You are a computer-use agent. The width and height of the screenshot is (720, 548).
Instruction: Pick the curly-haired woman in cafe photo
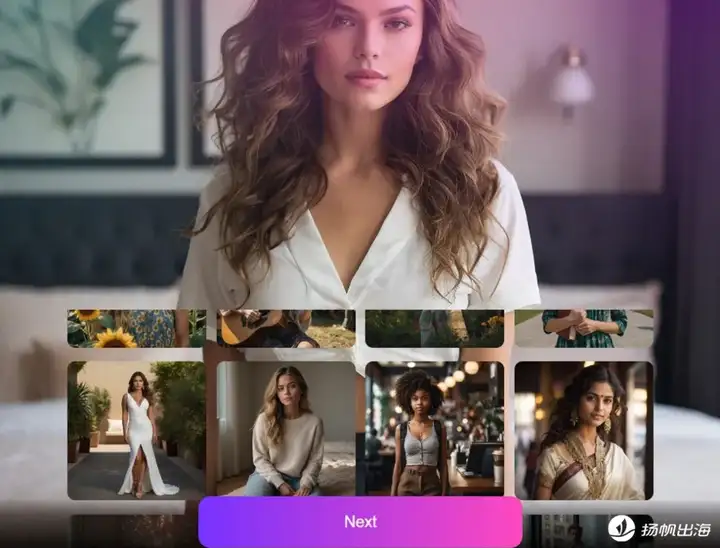point(434,430)
